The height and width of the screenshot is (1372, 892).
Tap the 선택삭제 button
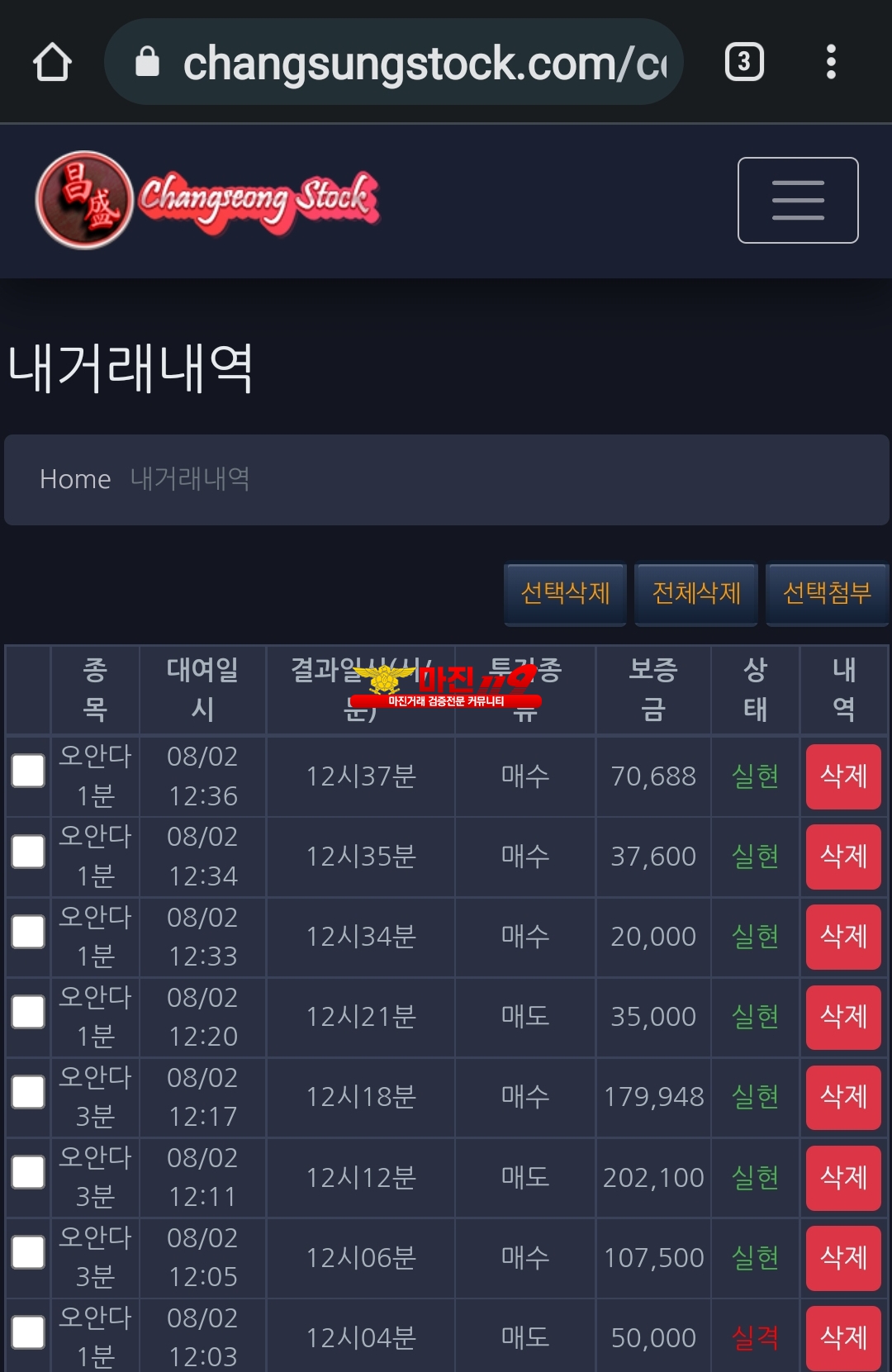566,592
